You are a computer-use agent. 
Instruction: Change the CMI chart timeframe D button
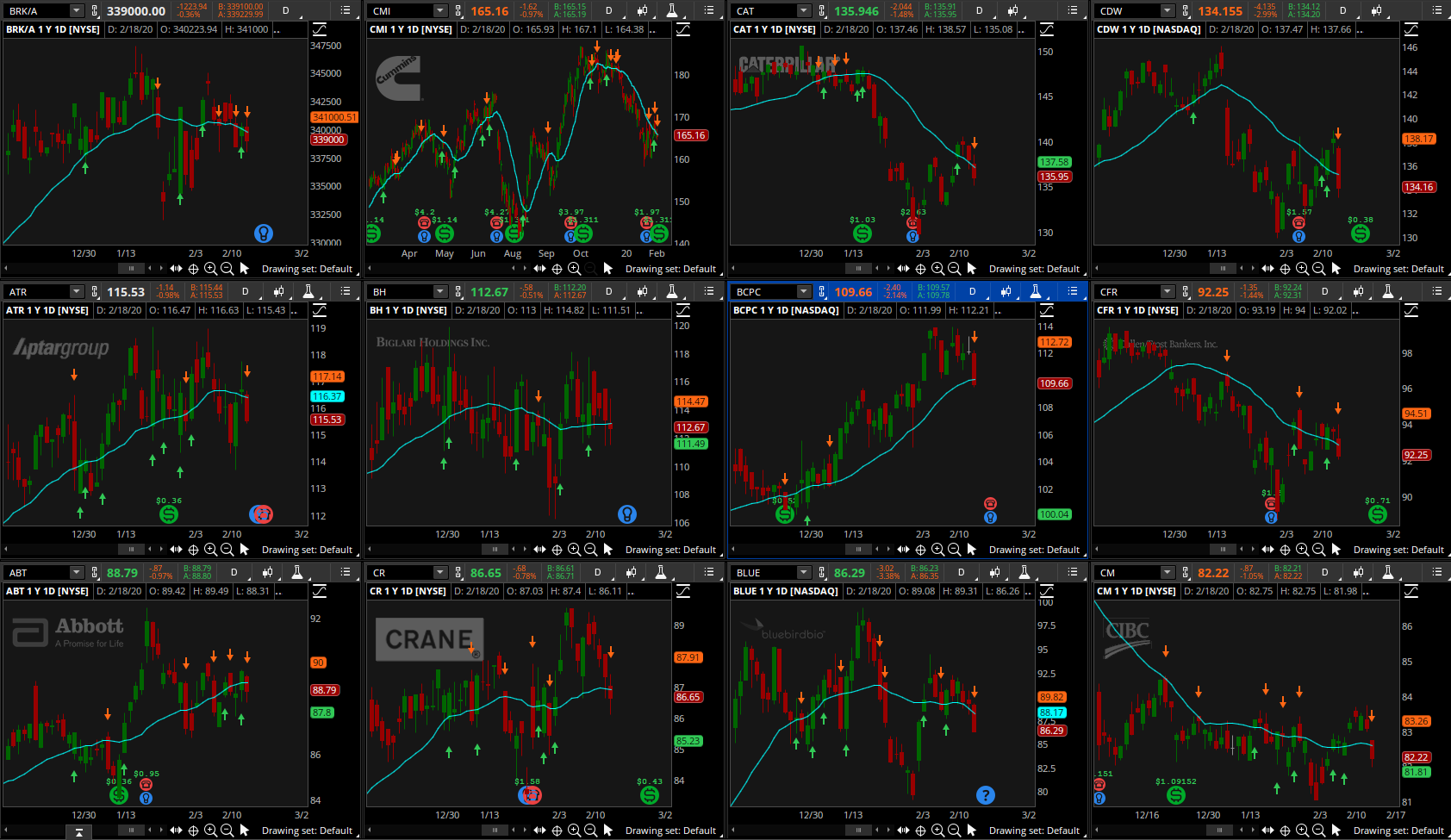[x=609, y=10]
